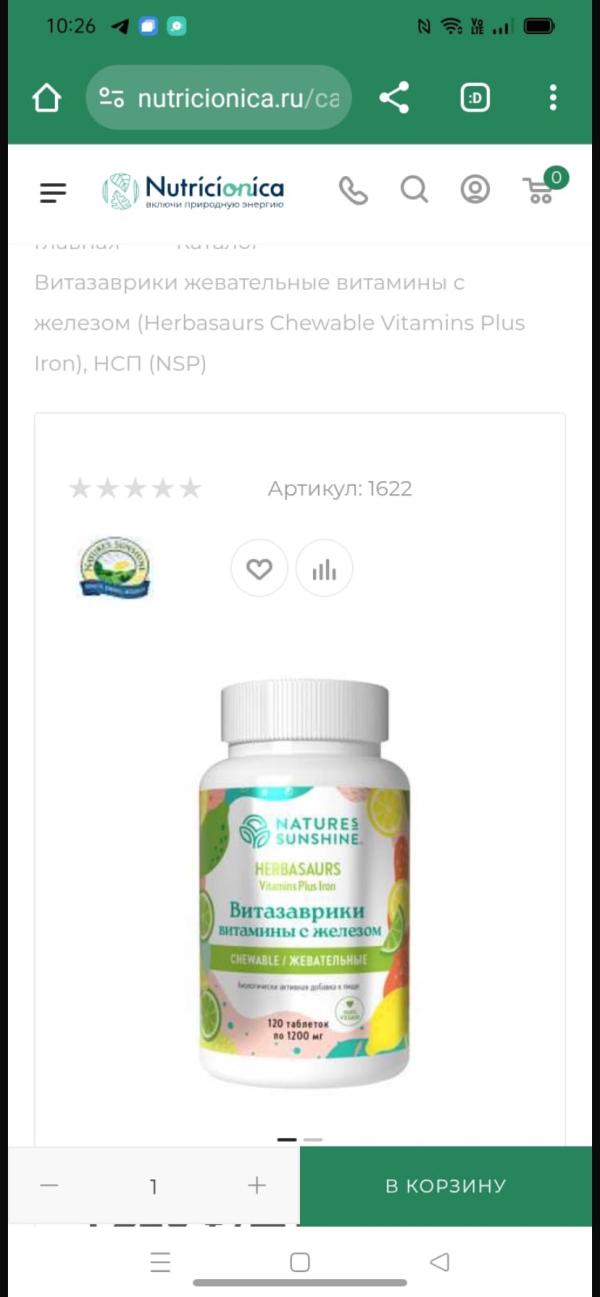Add product to favorites with heart

(x=259, y=569)
